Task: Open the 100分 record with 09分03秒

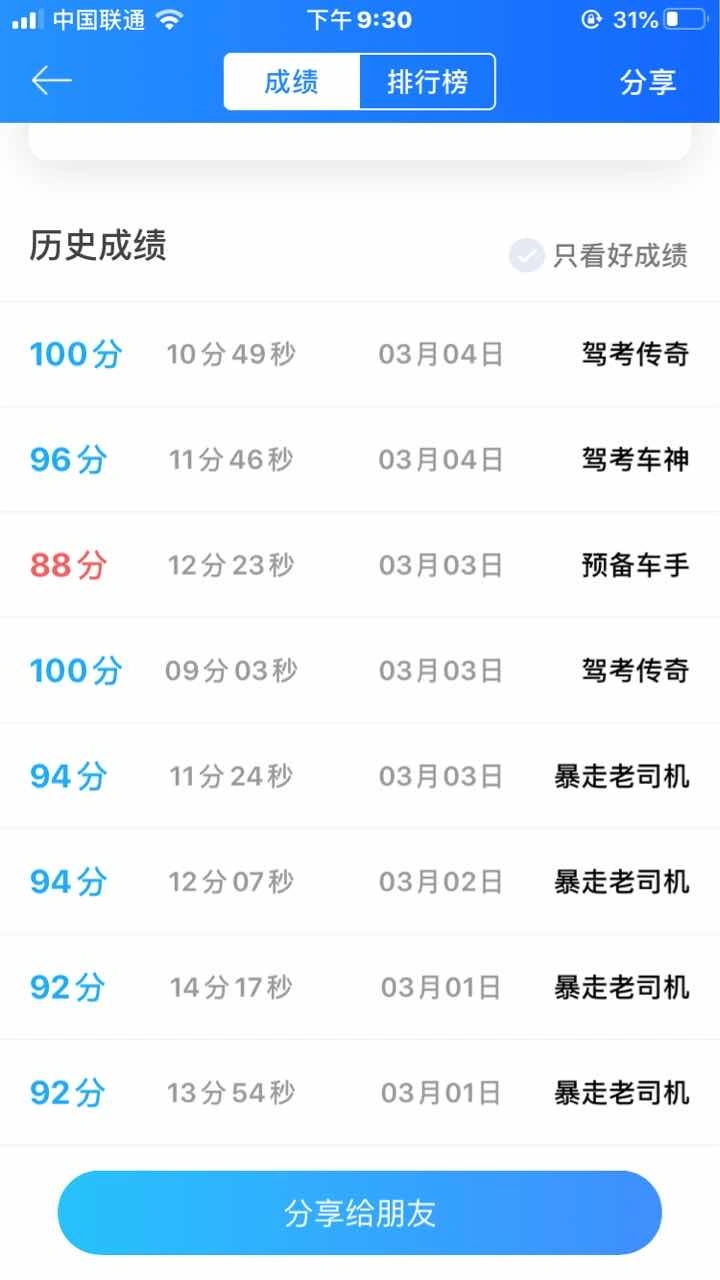Action: point(360,670)
